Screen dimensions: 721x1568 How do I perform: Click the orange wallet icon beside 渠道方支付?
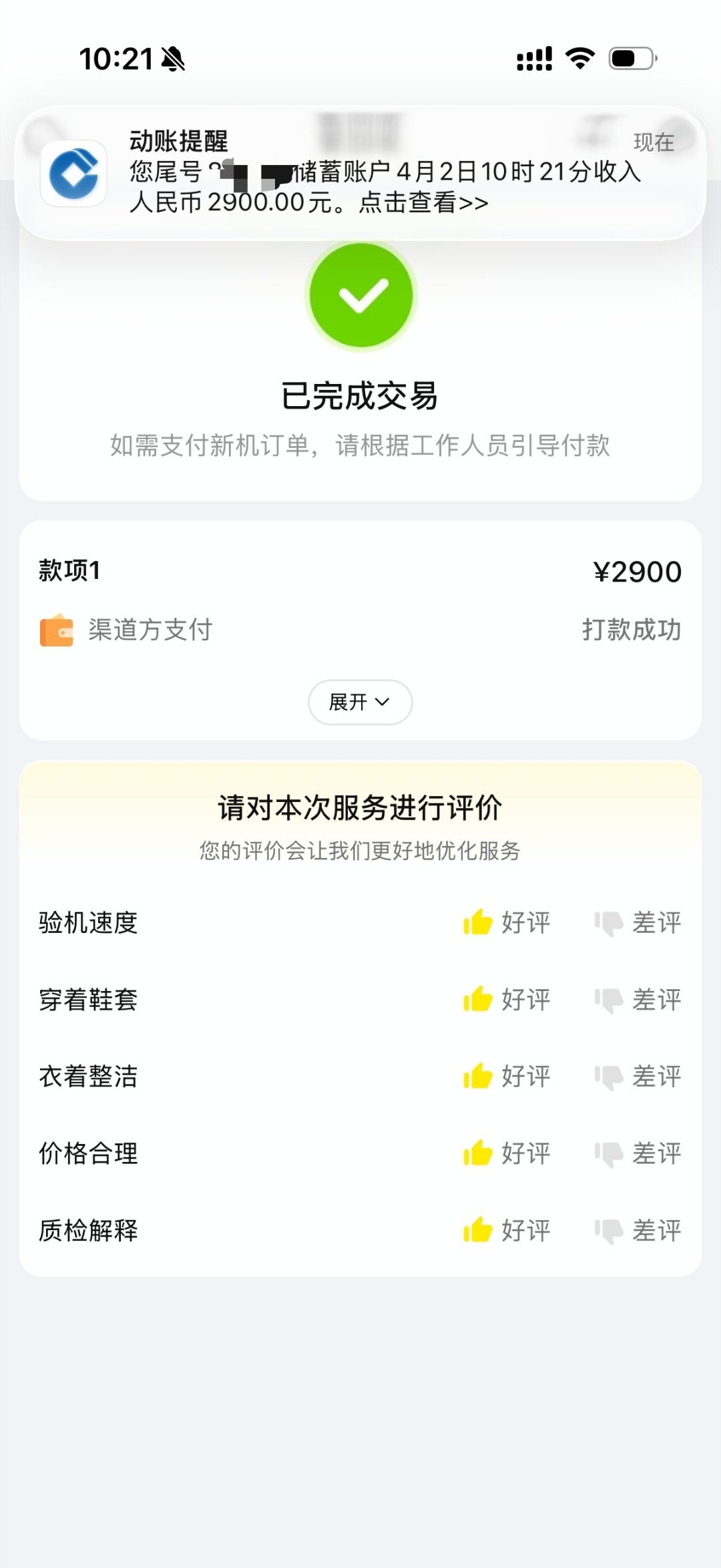(x=57, y=631)
